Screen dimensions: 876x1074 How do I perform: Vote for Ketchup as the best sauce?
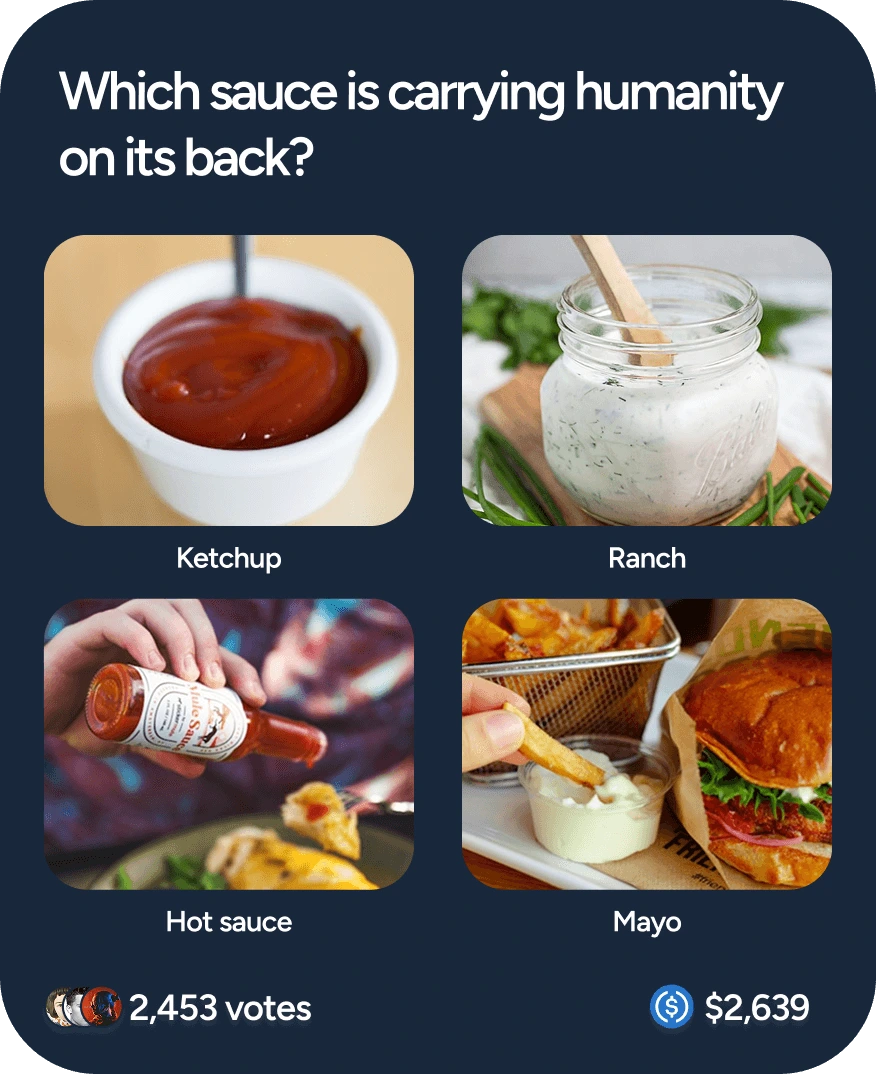[229, 381]
